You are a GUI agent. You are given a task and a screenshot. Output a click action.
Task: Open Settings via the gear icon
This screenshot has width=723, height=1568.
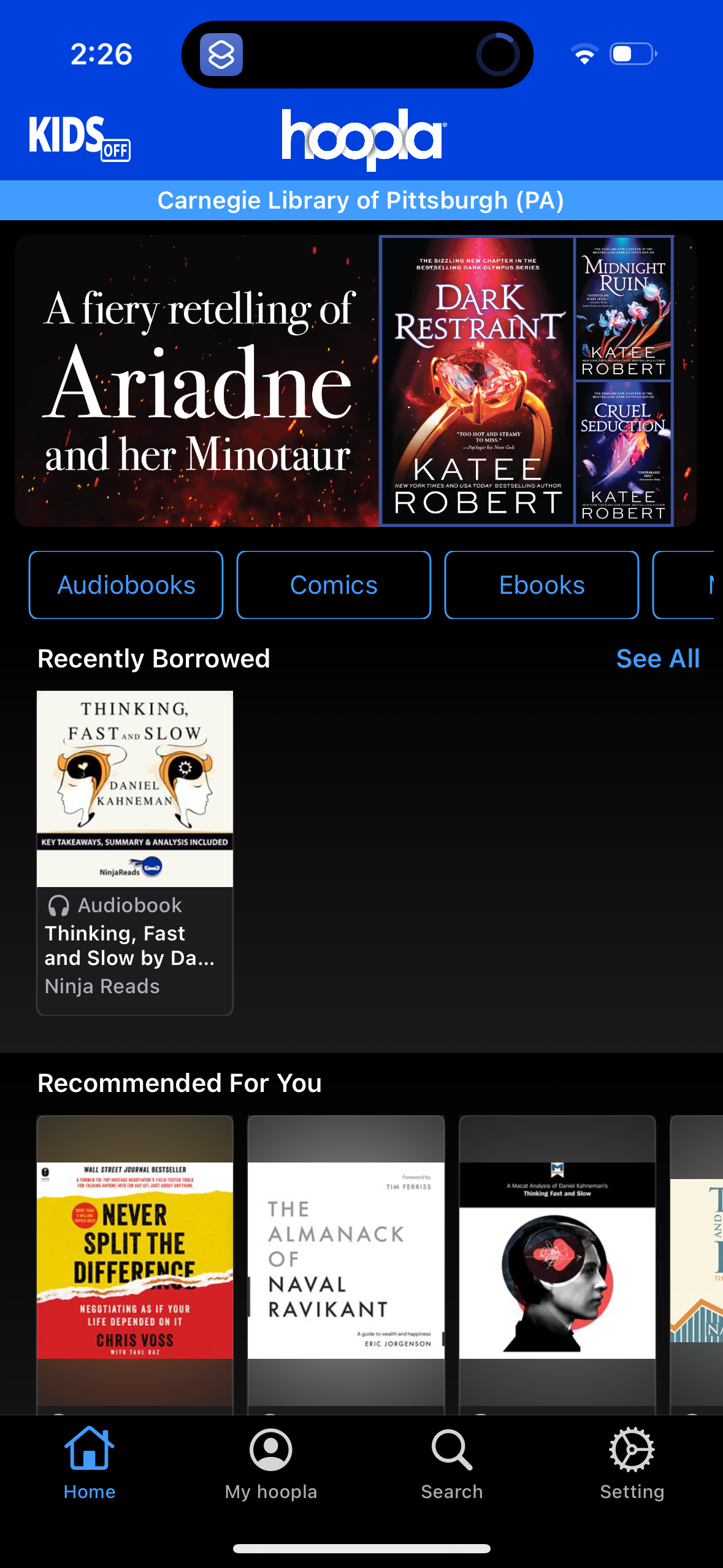632,1451
